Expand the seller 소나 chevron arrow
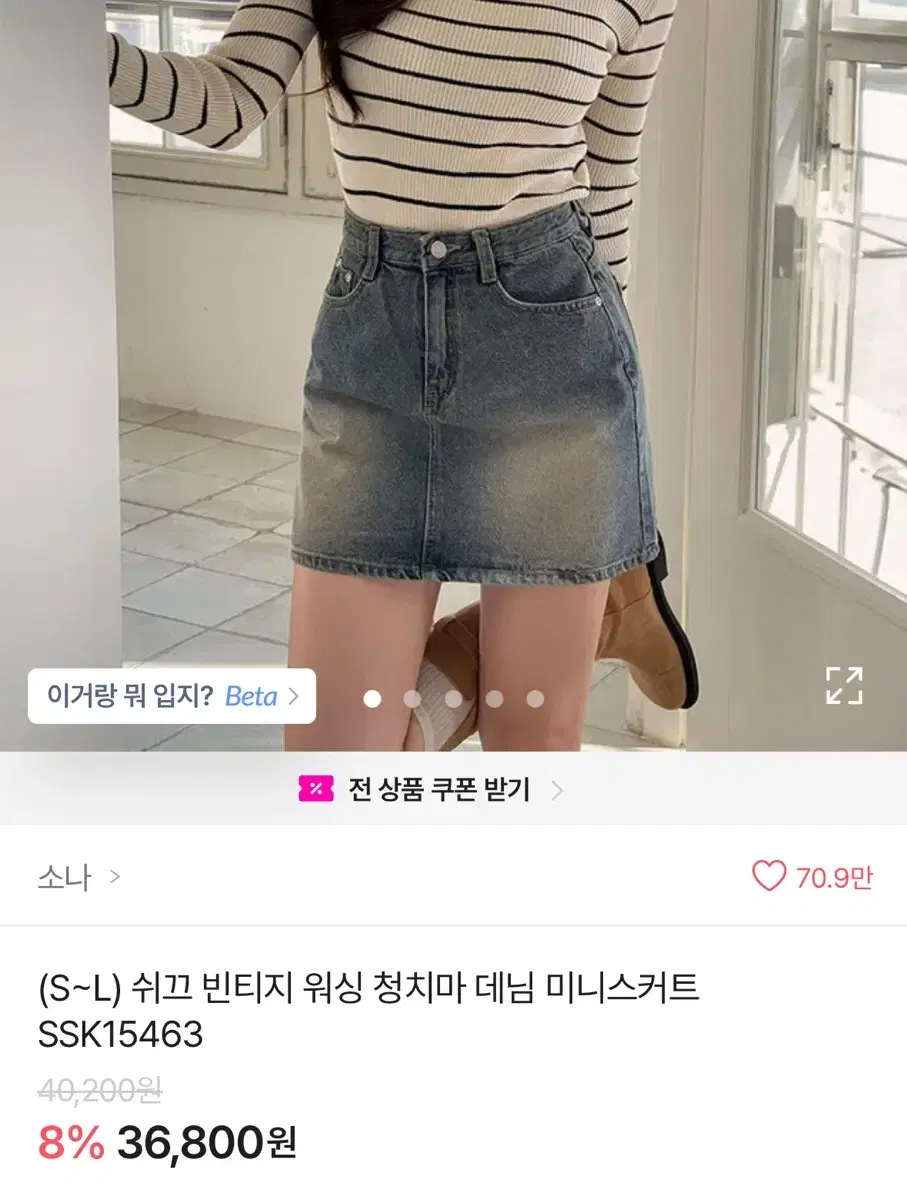Screen dimensions: 907x1200 point(117,876)
